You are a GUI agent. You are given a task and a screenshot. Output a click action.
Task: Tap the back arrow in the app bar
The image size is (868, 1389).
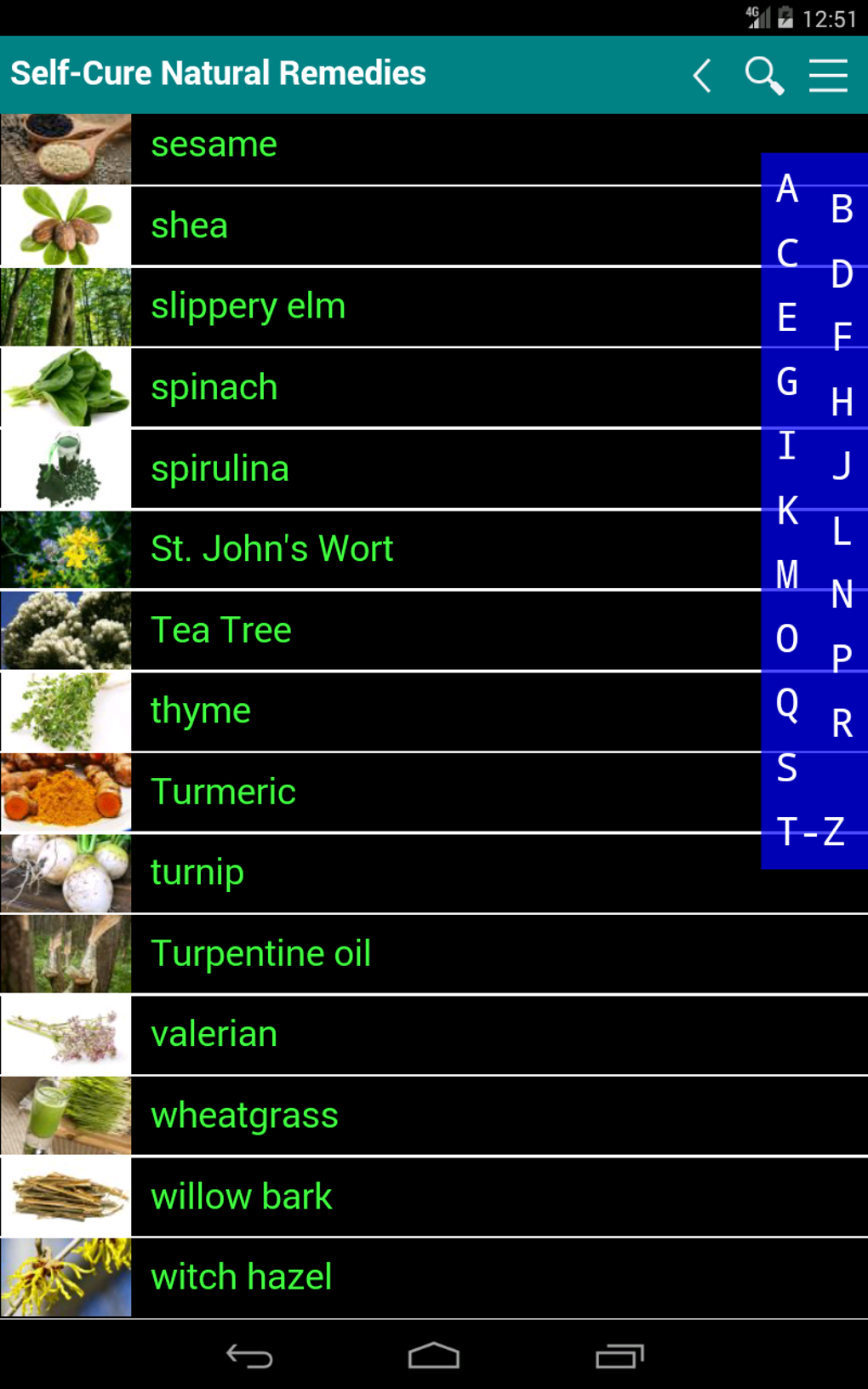click(x=702, y=76)
